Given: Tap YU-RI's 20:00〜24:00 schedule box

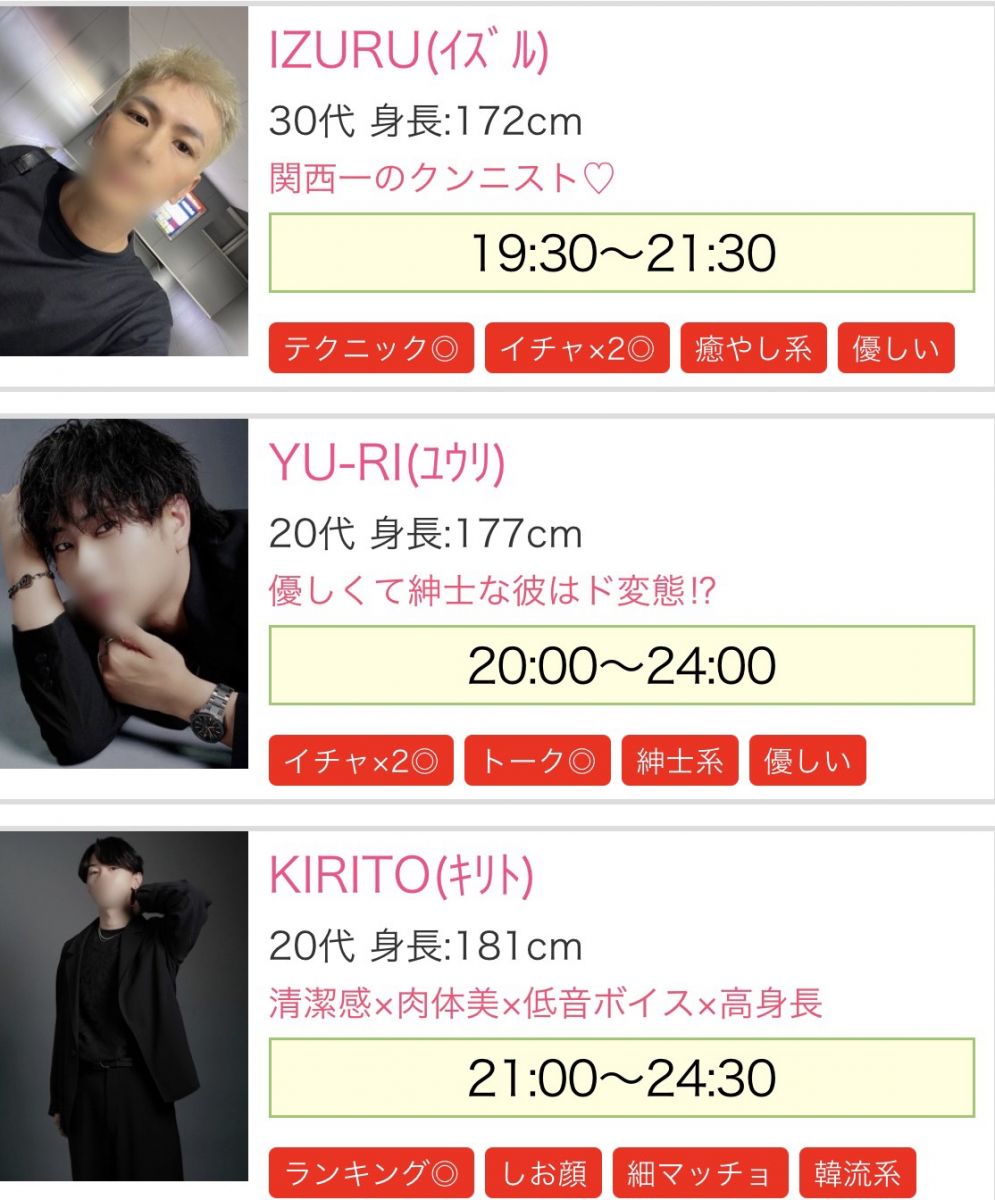Looking at the screenshot, I should (x=622, y=665).
